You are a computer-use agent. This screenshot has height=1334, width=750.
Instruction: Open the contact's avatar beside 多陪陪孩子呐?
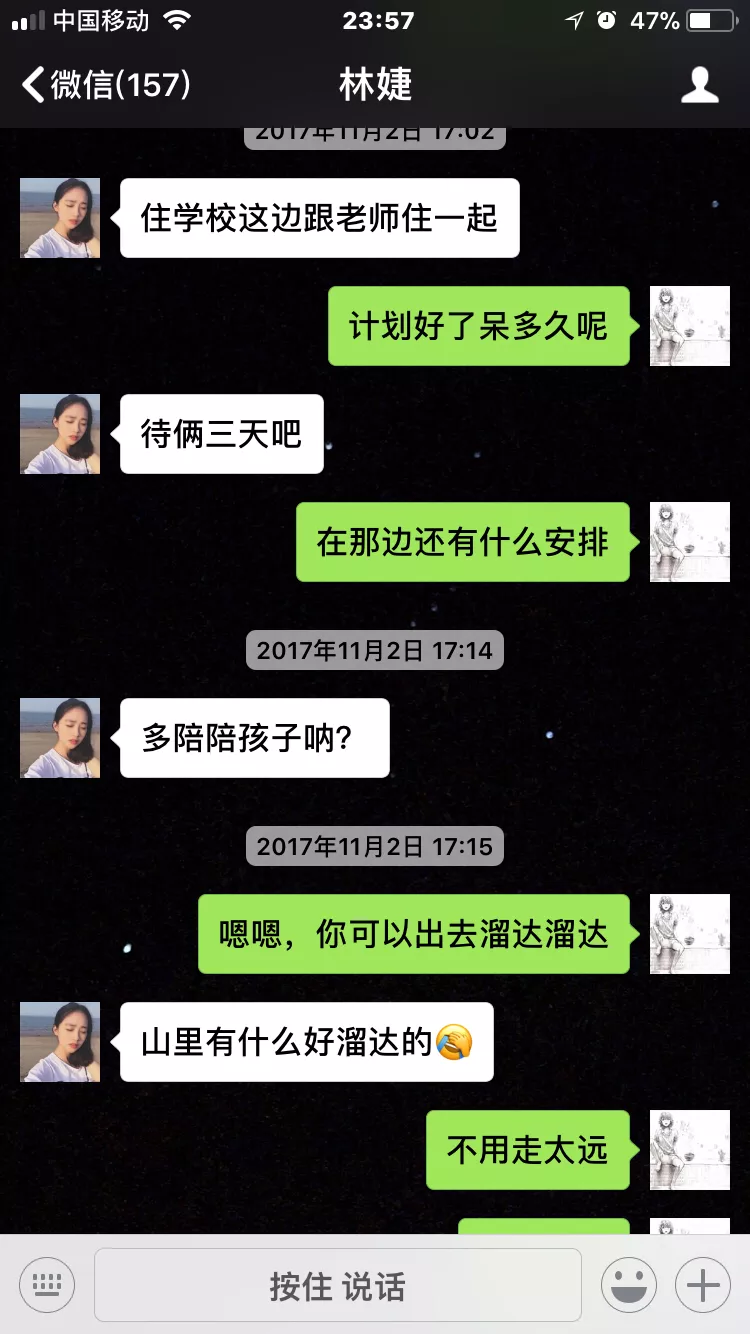pyautogui.click(x=60, y=738)
